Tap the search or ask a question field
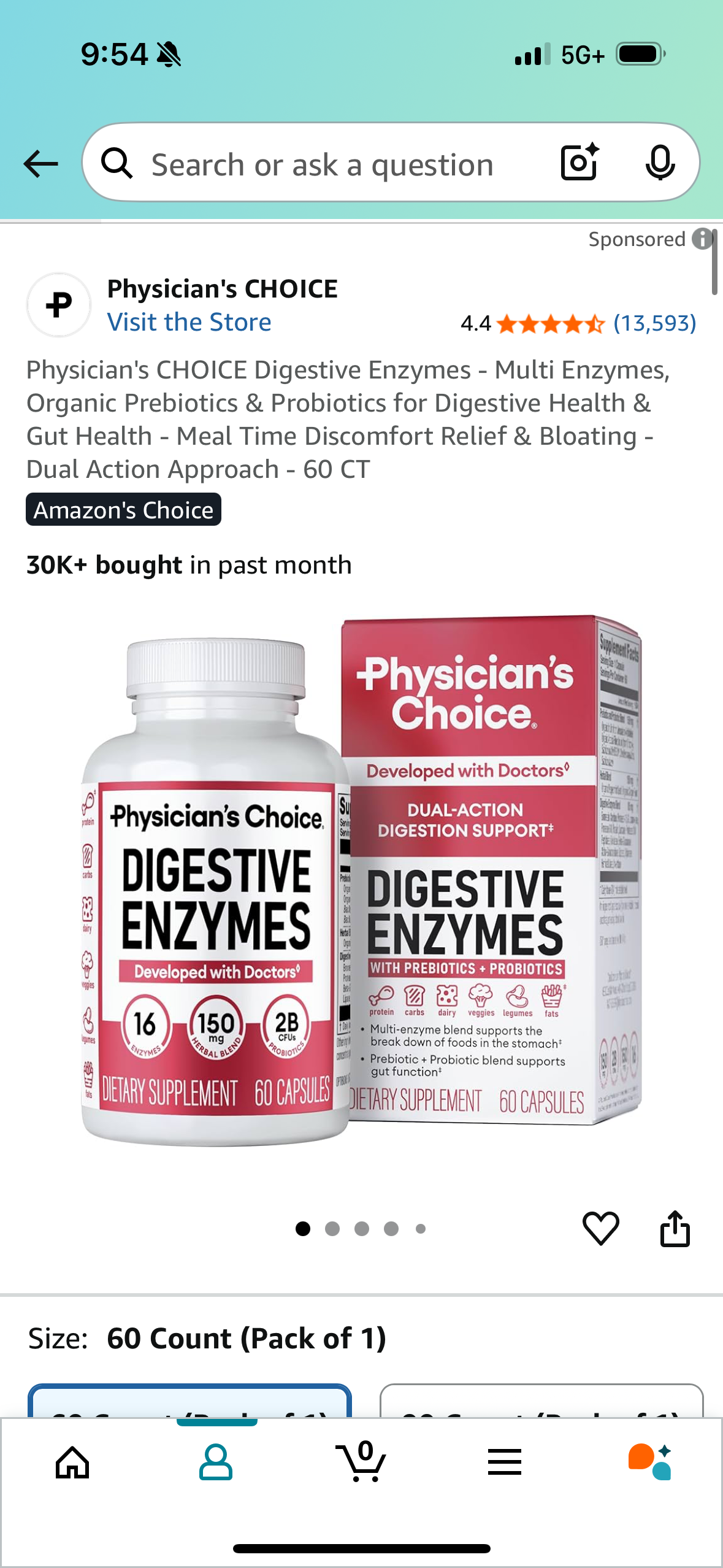This screenshot has width=723, height=1568. (x=322, y=165)
